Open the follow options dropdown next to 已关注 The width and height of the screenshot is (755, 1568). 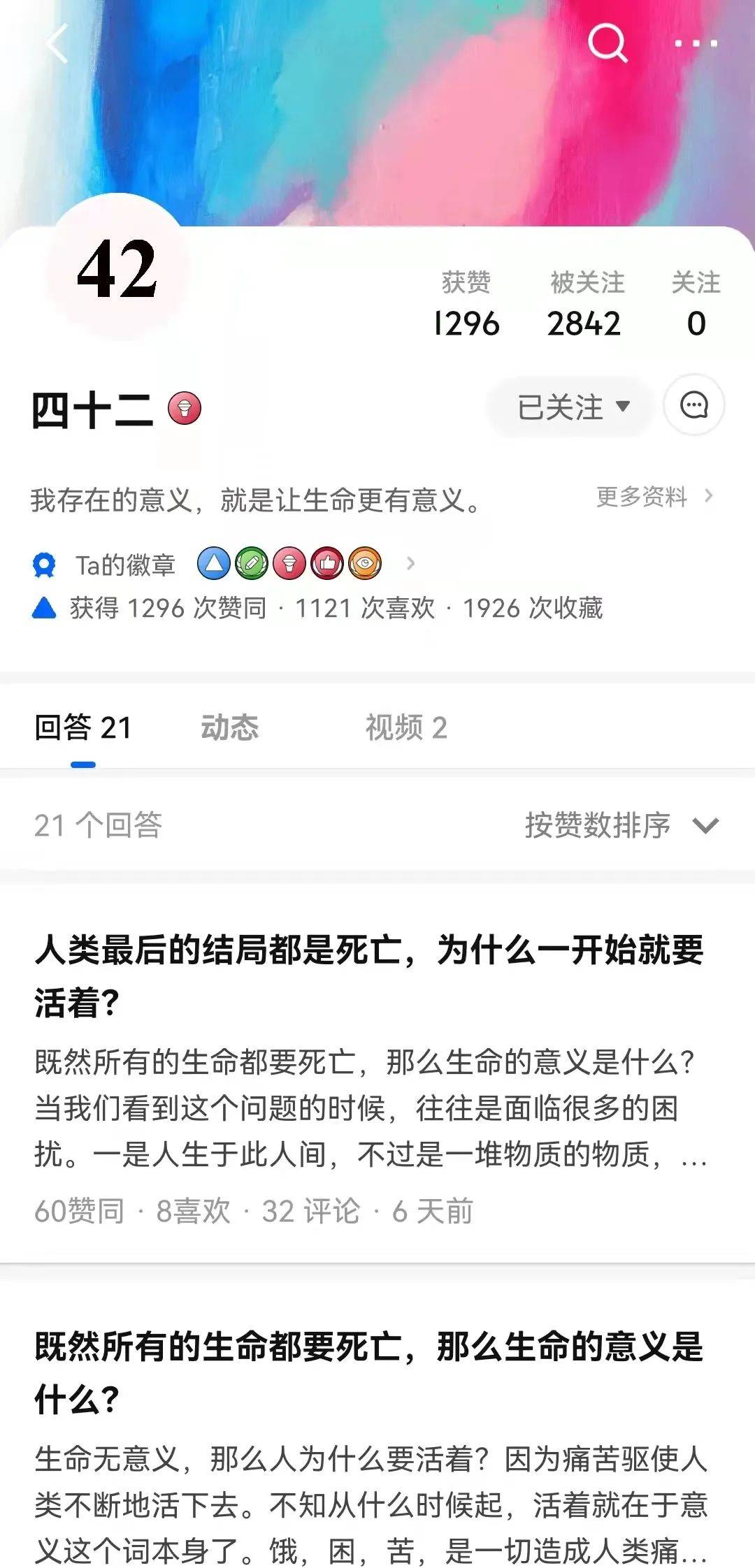[624, 407]
